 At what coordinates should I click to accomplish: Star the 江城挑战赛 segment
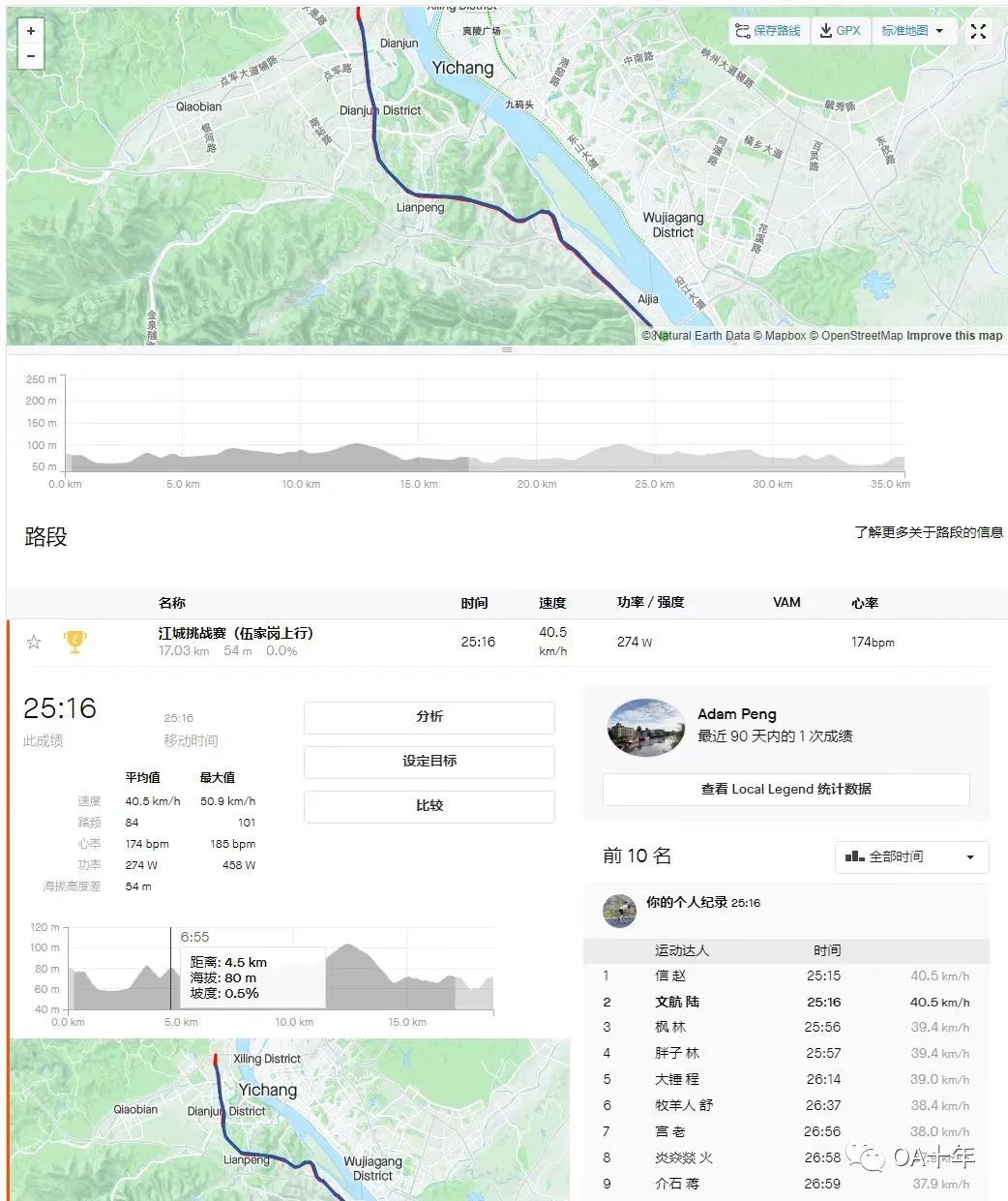pyautogui.click(x=34, y=642)
